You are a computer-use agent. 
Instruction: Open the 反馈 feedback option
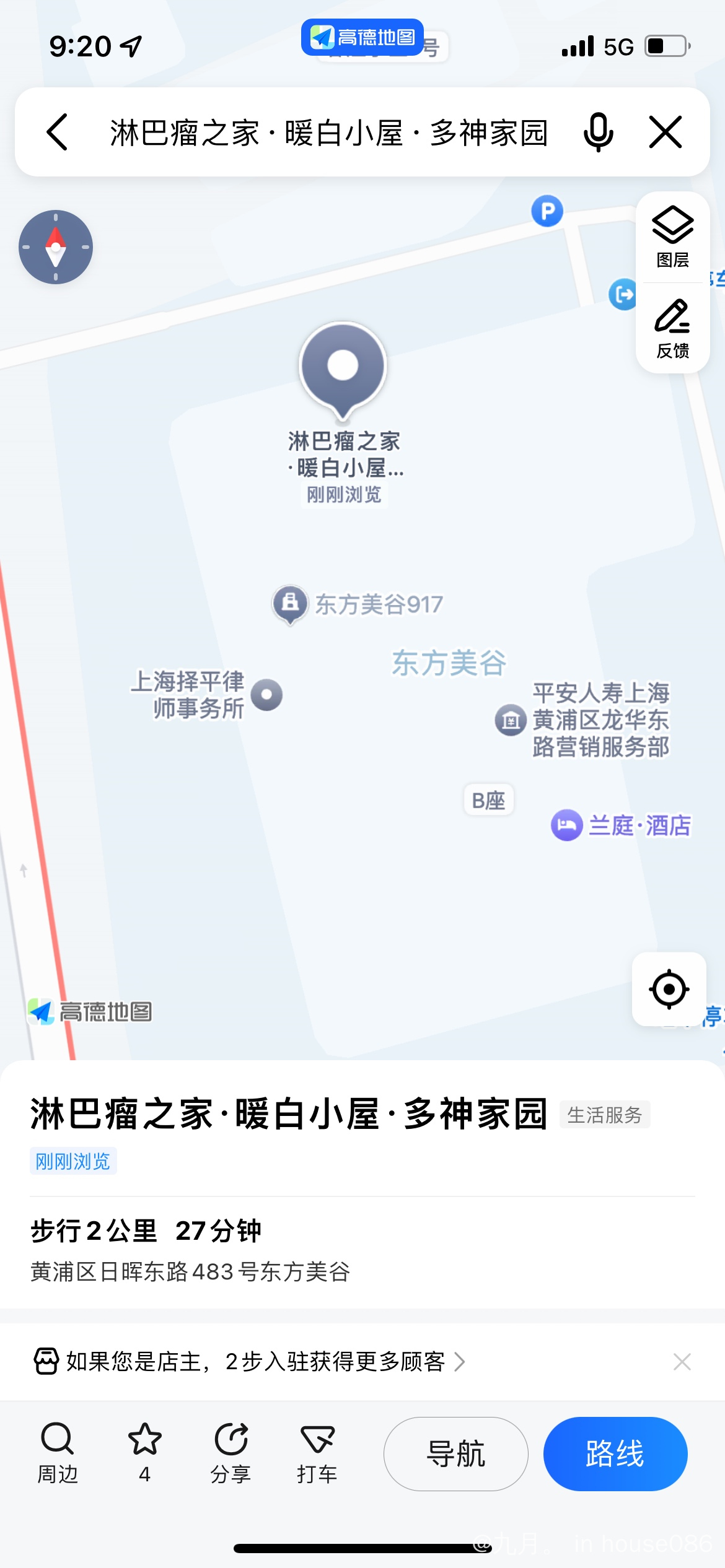coord(673,328)
